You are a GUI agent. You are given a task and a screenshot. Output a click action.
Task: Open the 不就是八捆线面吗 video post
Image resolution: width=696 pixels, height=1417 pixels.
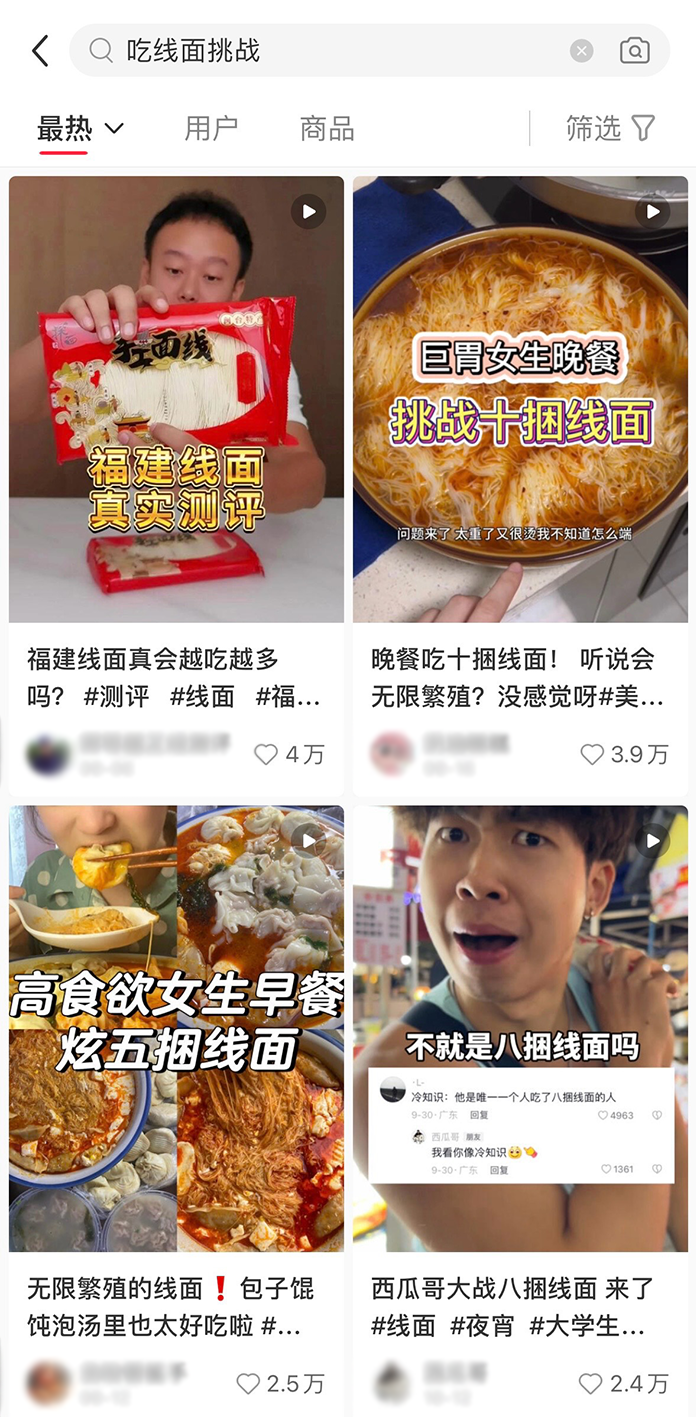(520, 1028)
